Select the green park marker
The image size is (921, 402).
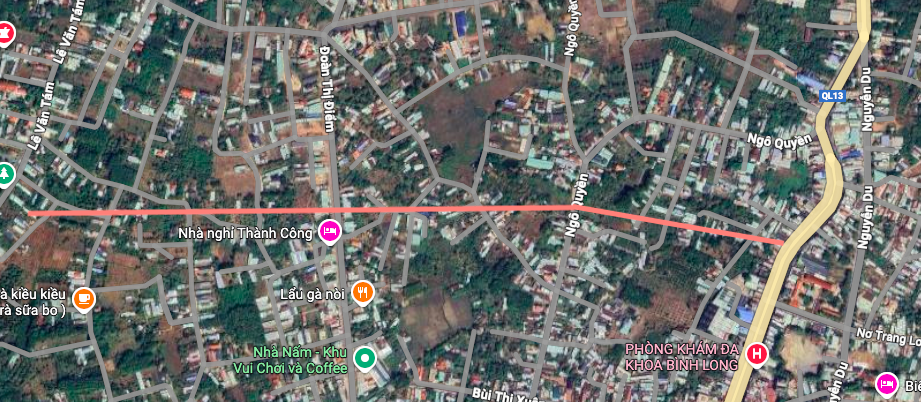pos(6,174)
